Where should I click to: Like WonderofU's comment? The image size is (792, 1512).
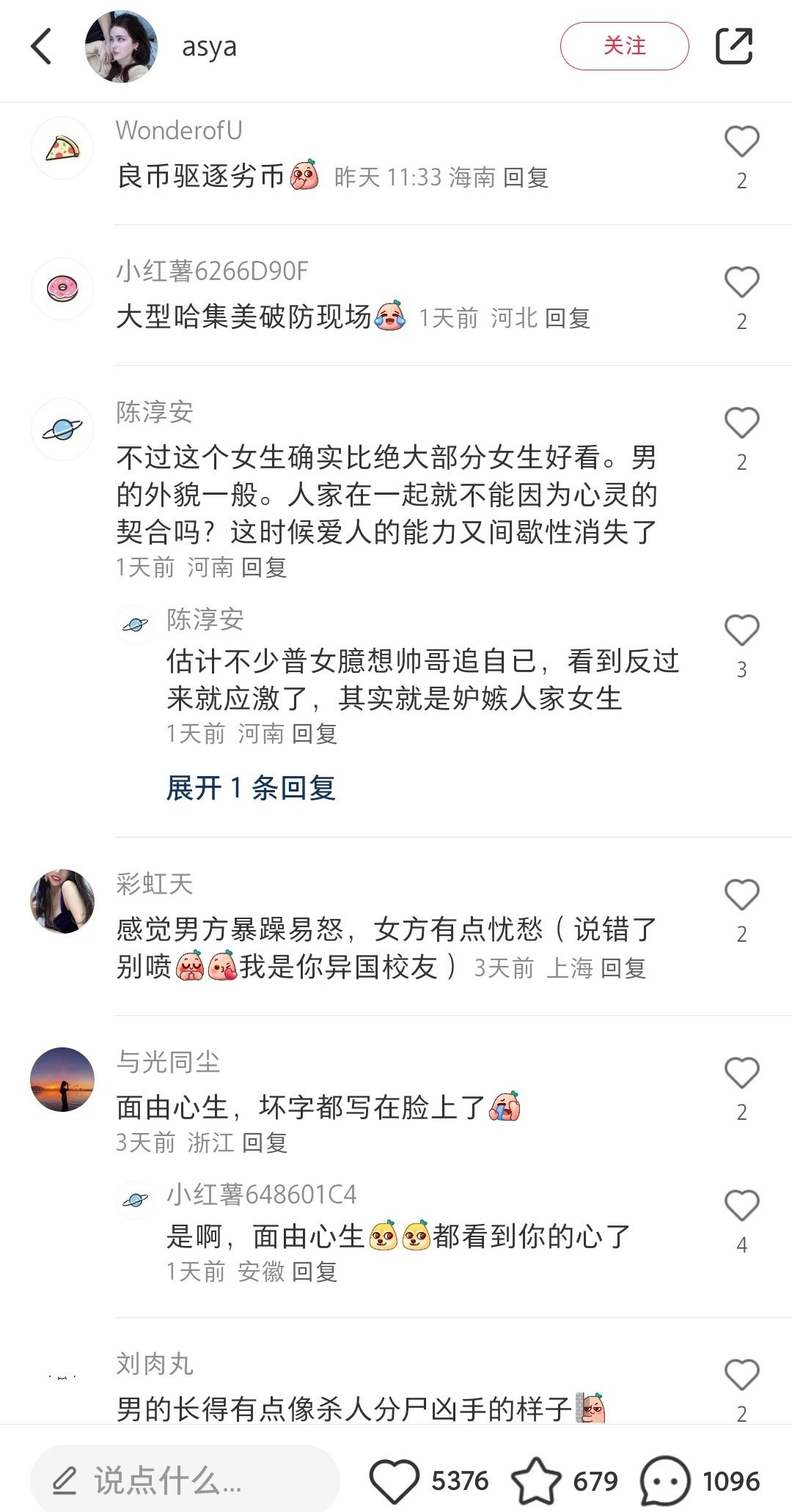(741, 141)
